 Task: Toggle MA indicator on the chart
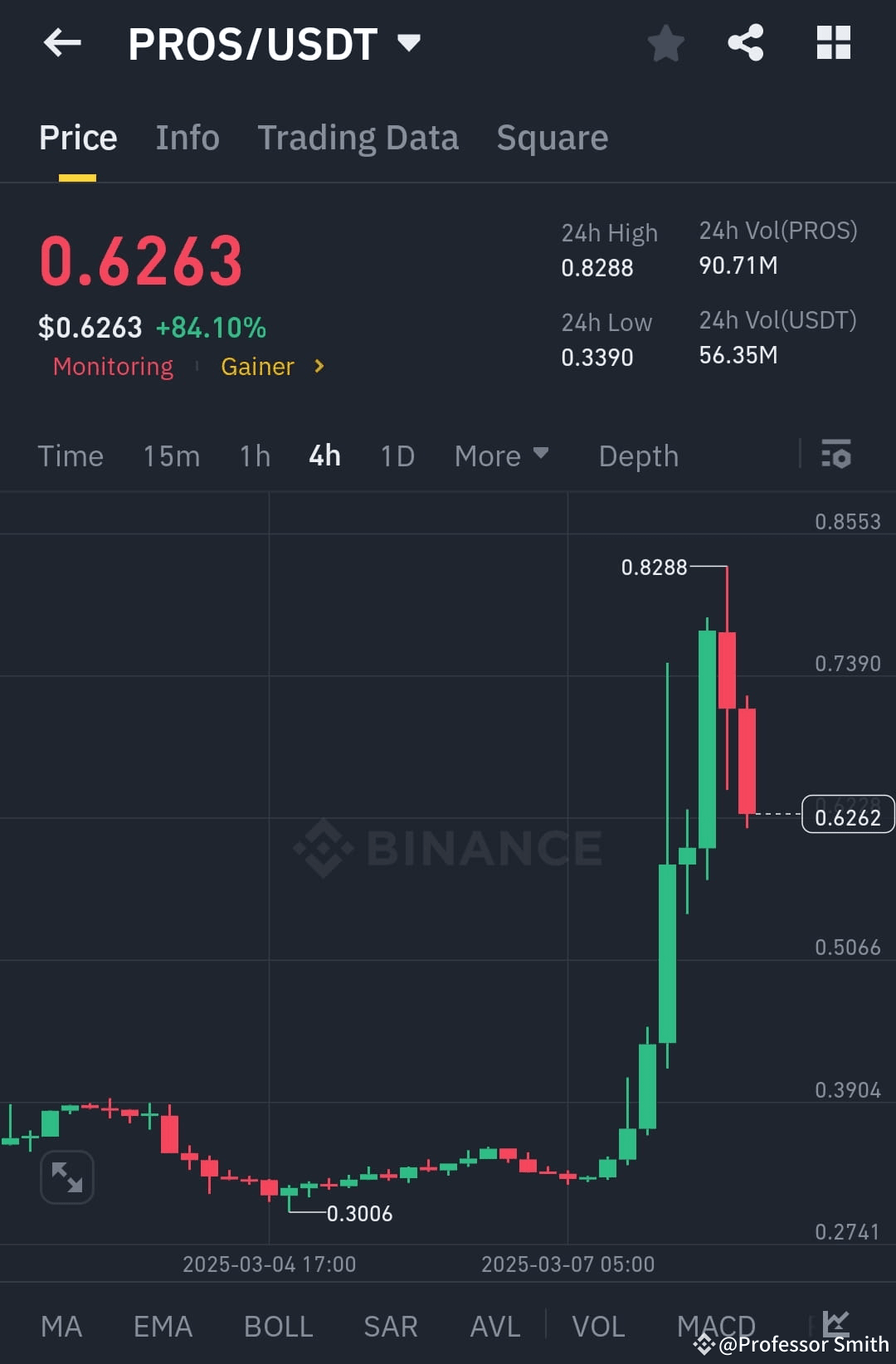[62, 1326]
